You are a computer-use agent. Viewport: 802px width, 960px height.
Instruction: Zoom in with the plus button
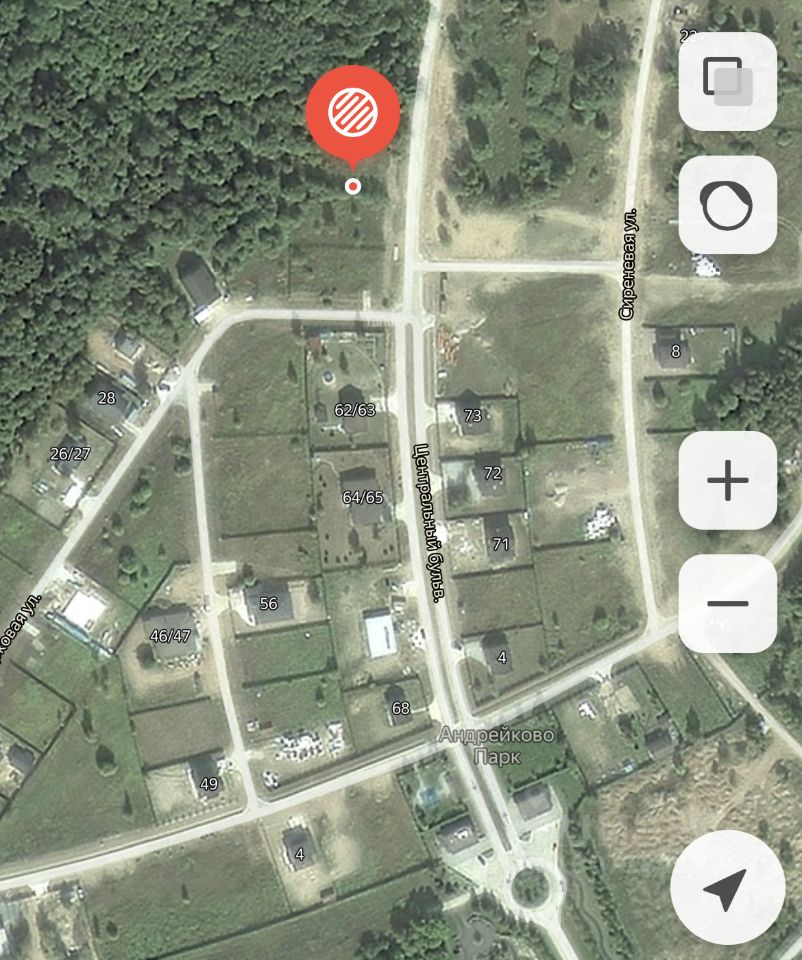click(x=727, y=481)
